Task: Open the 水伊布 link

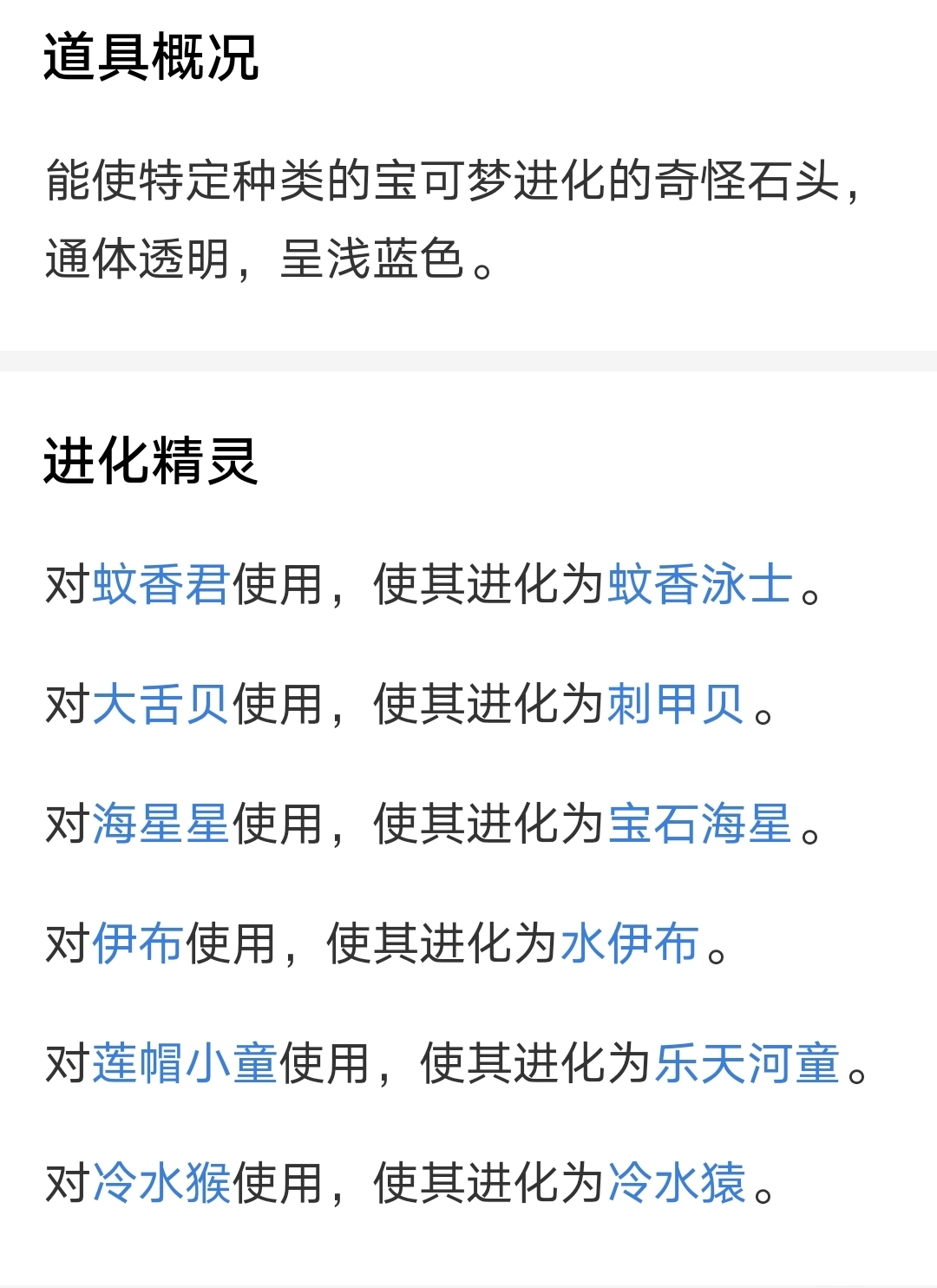Action: (x=629, y=943)
